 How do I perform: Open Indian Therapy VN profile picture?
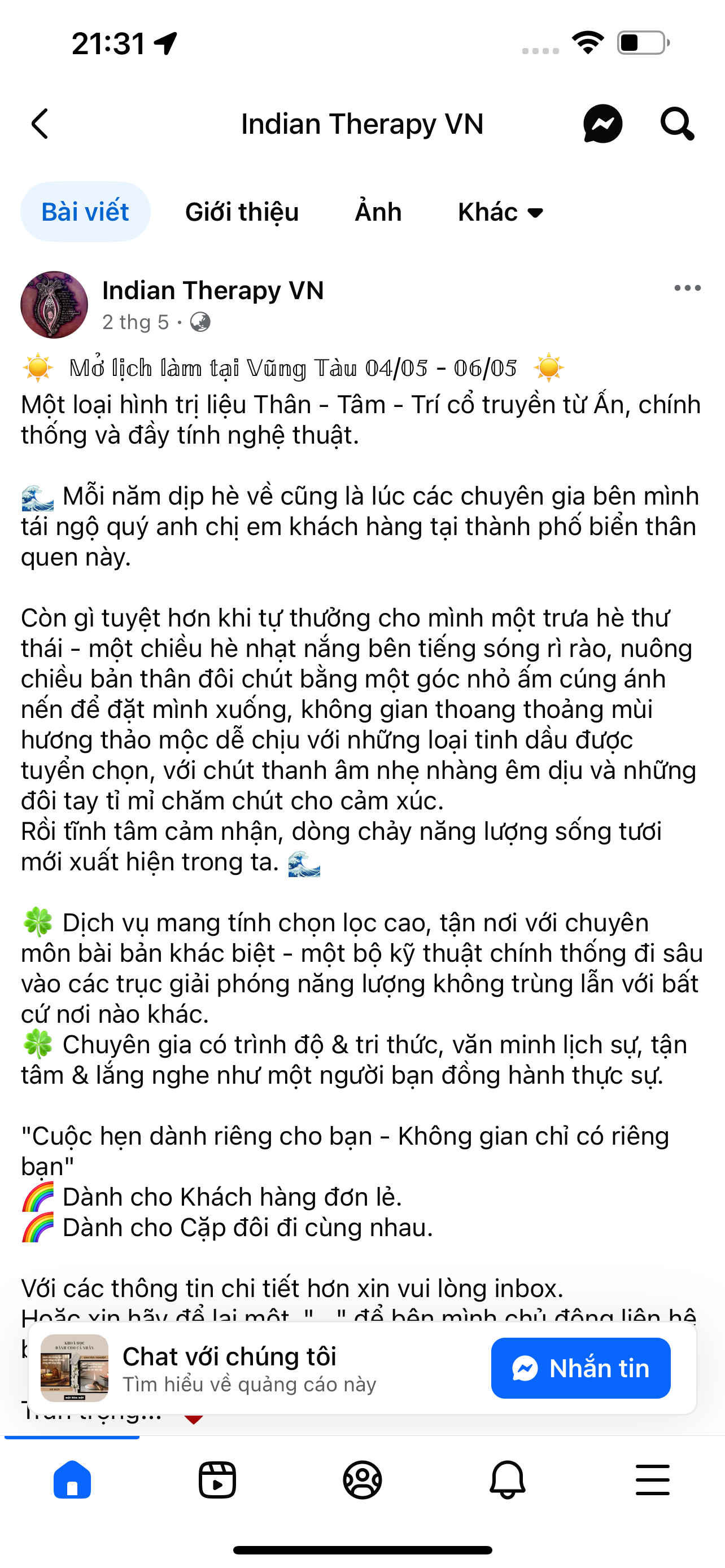pyautogui.click(x=54, y=304)
